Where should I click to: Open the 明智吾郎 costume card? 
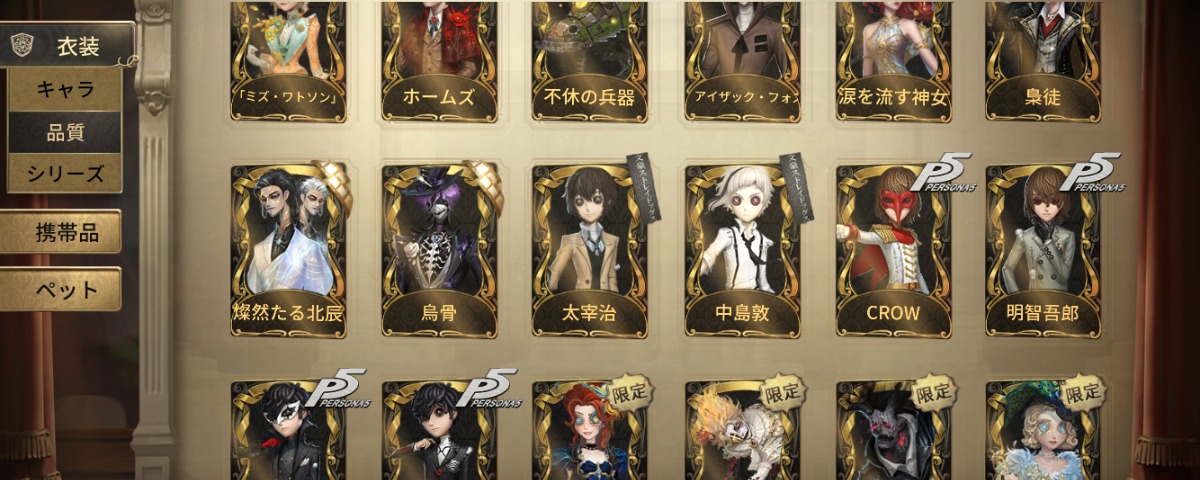coord(1044,250)
